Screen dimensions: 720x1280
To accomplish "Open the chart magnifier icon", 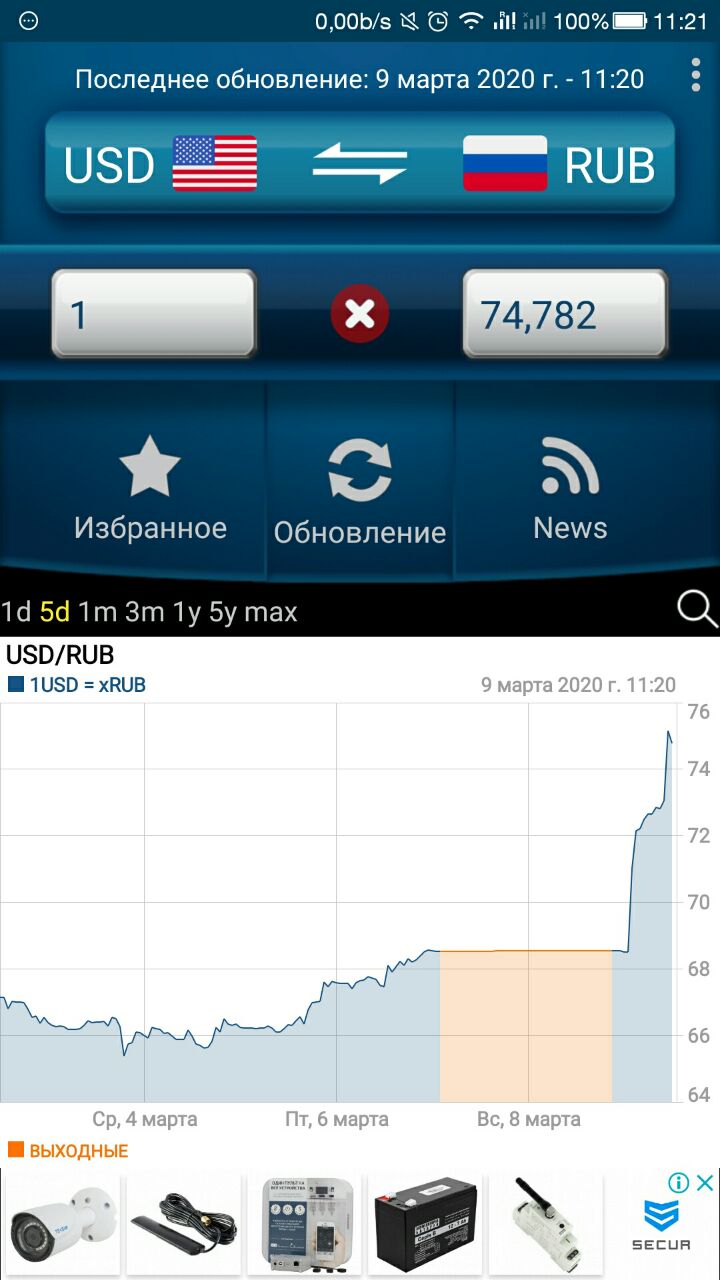I will pos(697,608).
